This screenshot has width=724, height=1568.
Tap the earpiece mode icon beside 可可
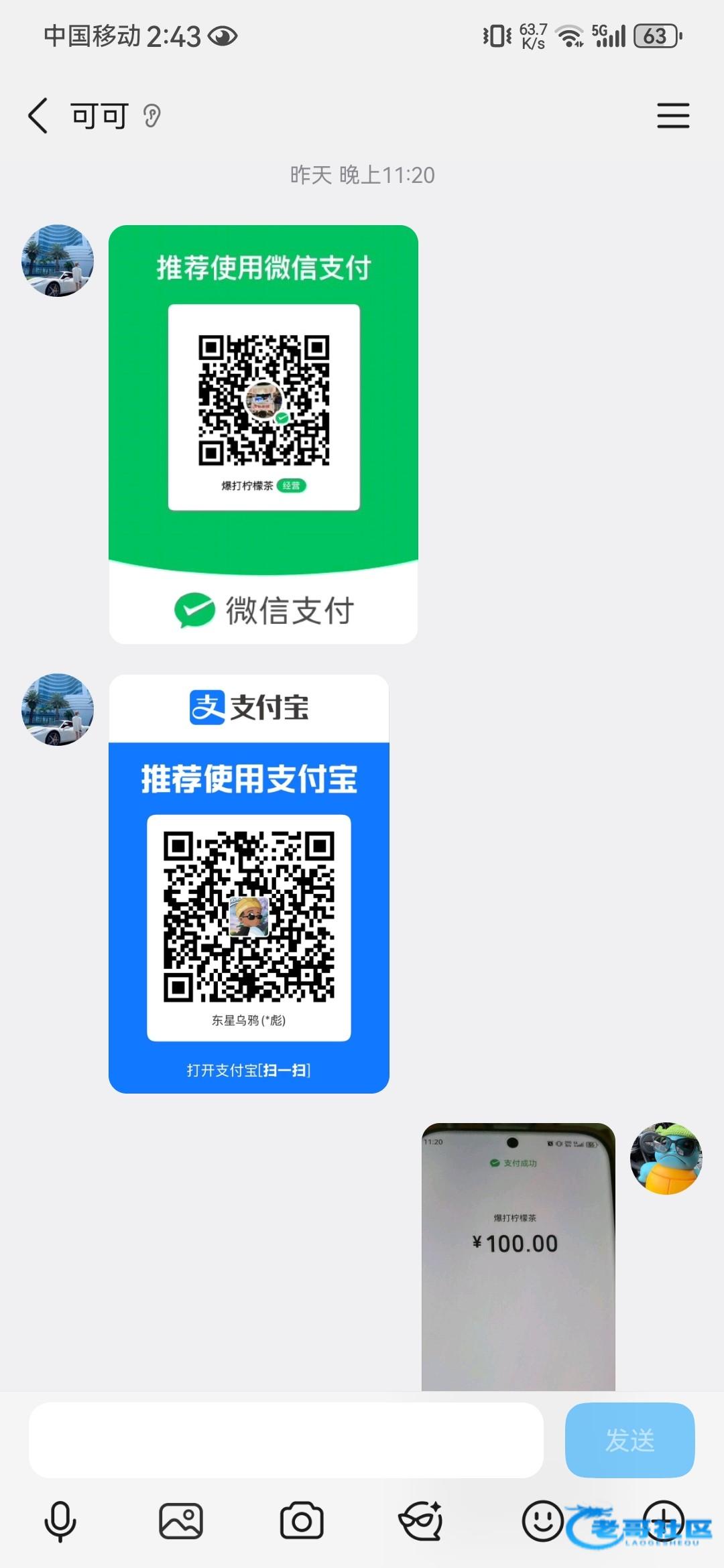pos(152,117)
